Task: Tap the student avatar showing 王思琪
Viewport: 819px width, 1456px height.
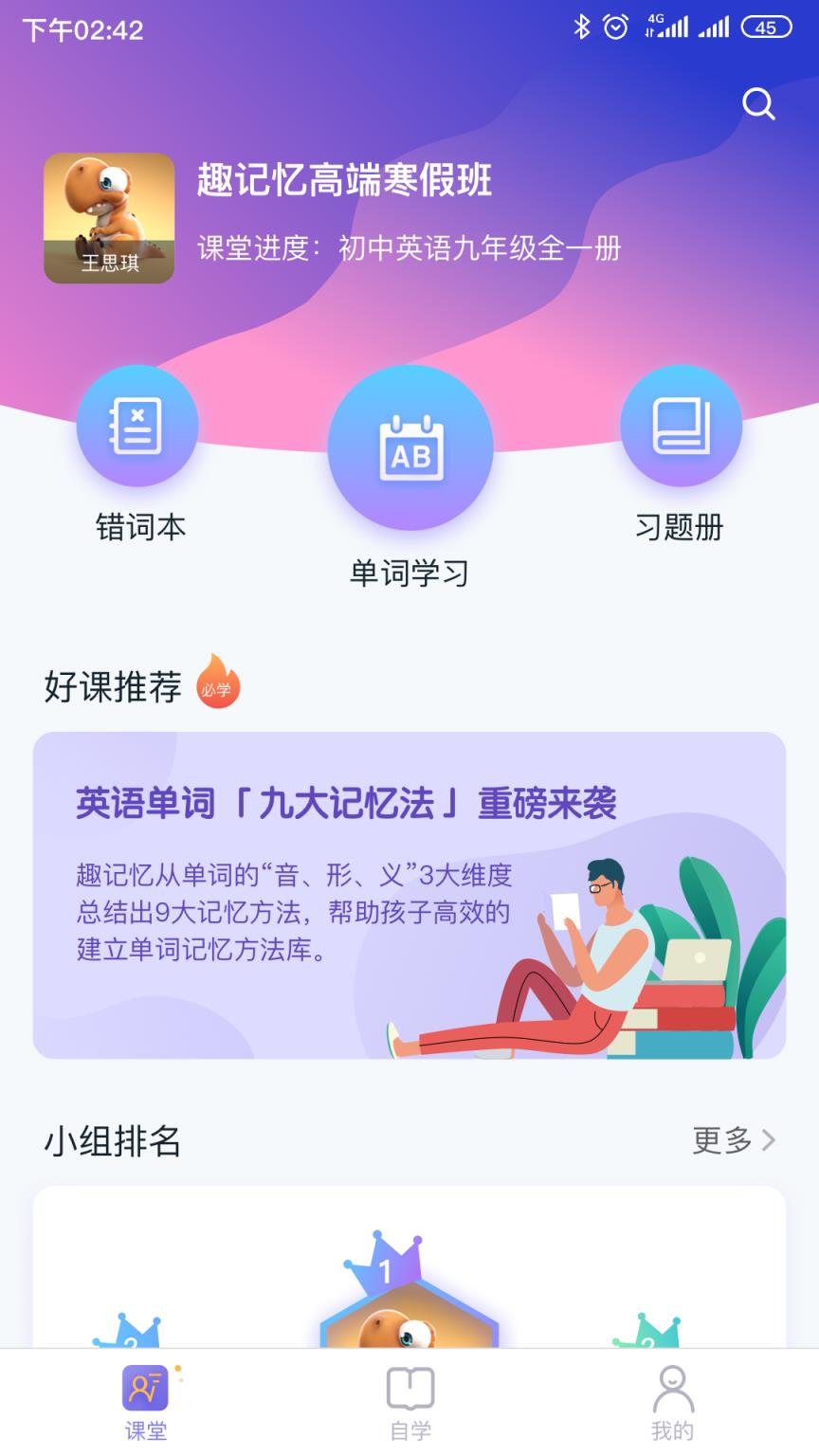Action: click(x=109, y=220)
